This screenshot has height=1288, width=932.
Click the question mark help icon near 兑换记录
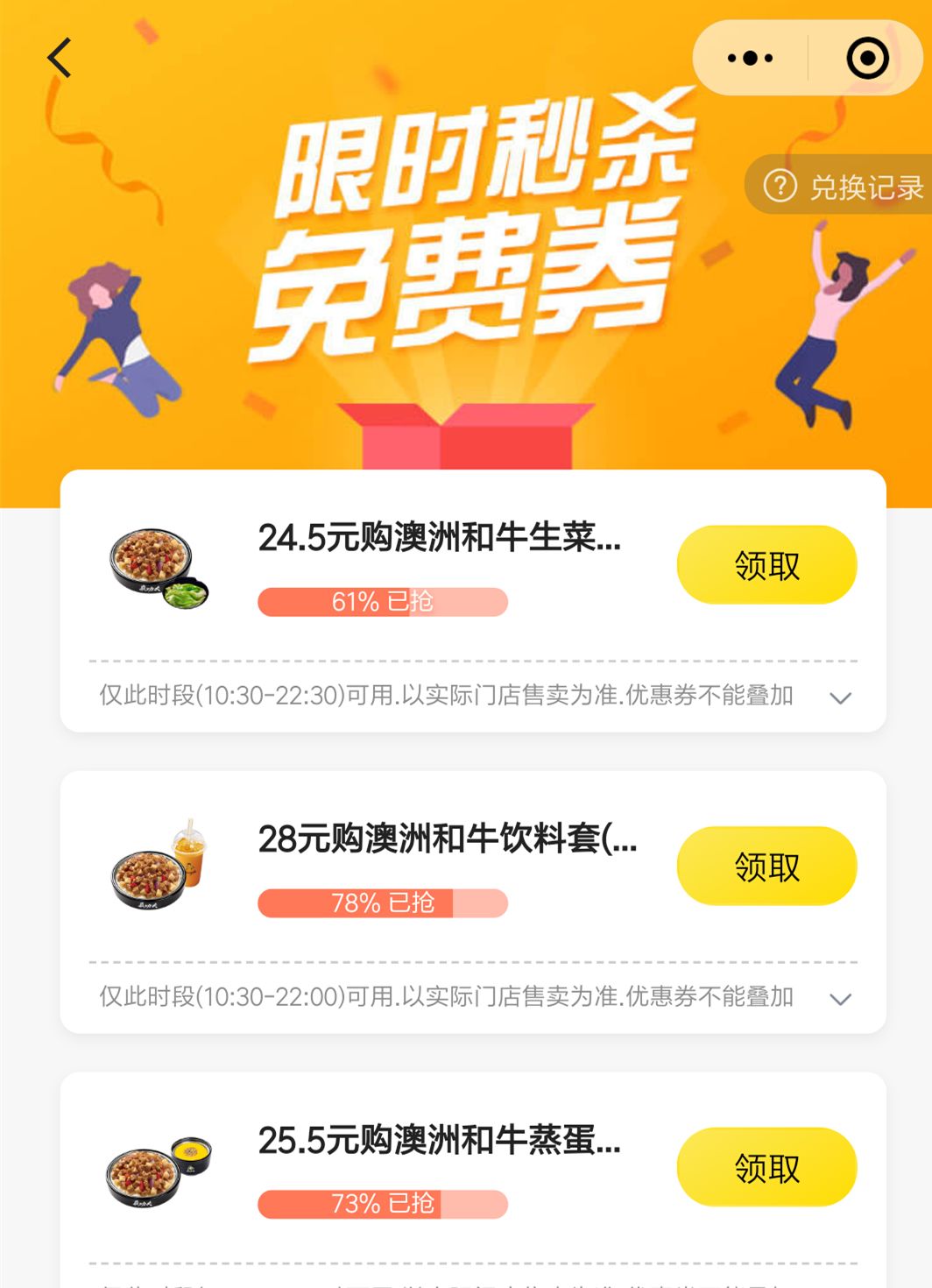tap(780, 186)
